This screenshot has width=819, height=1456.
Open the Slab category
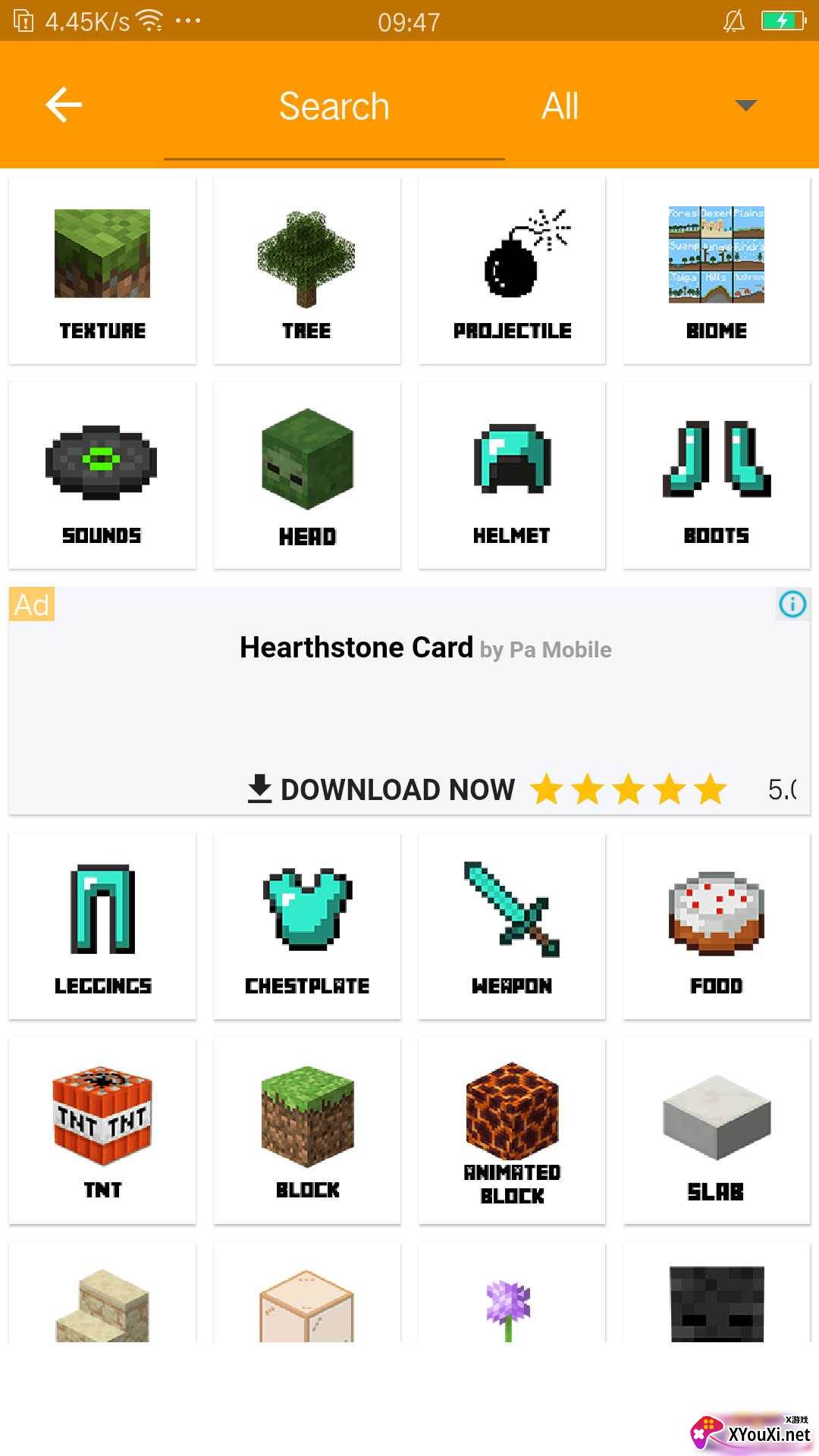pyautogui.click(x=717, y=1131)
